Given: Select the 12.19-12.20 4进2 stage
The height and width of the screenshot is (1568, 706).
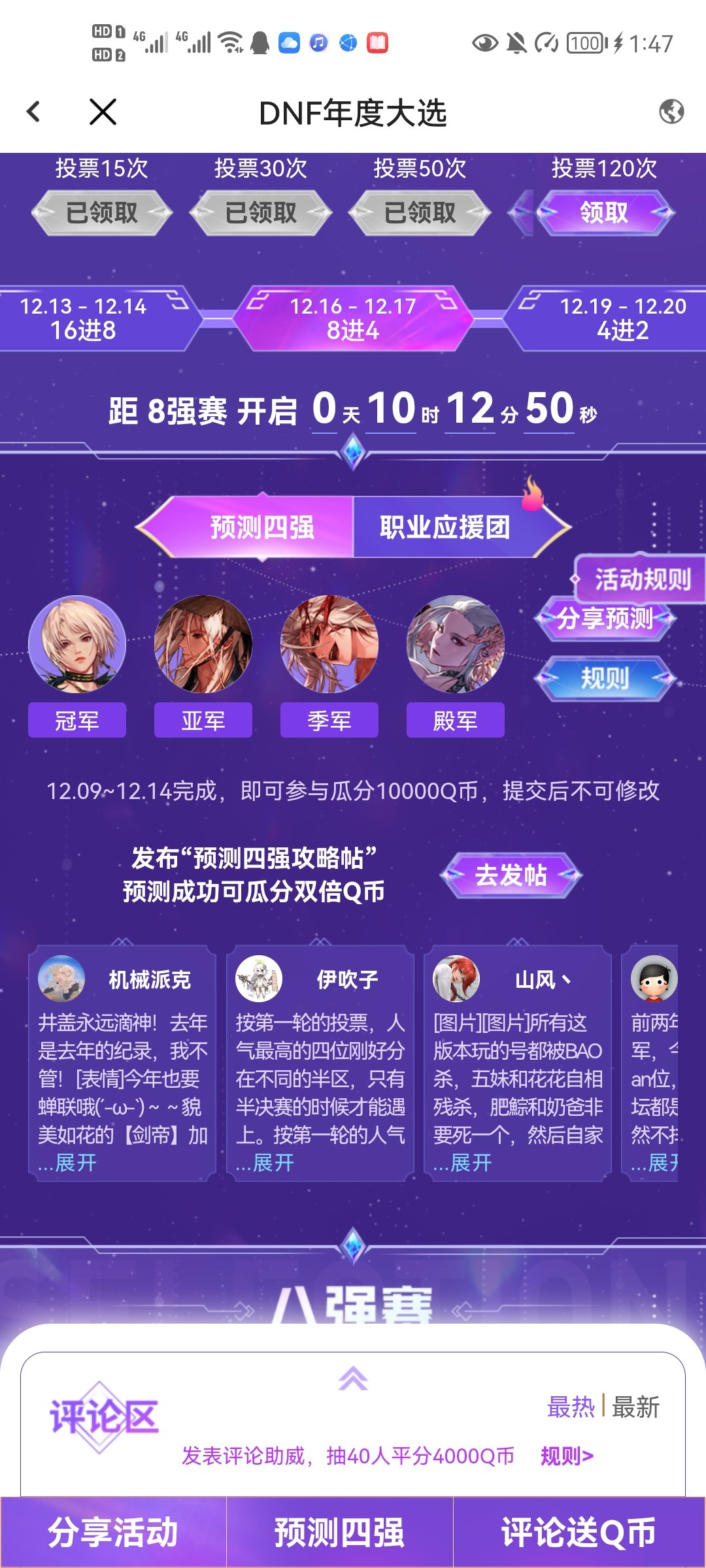Looking at the screenshot, I should pyautogui.click(x=621, y=319).
